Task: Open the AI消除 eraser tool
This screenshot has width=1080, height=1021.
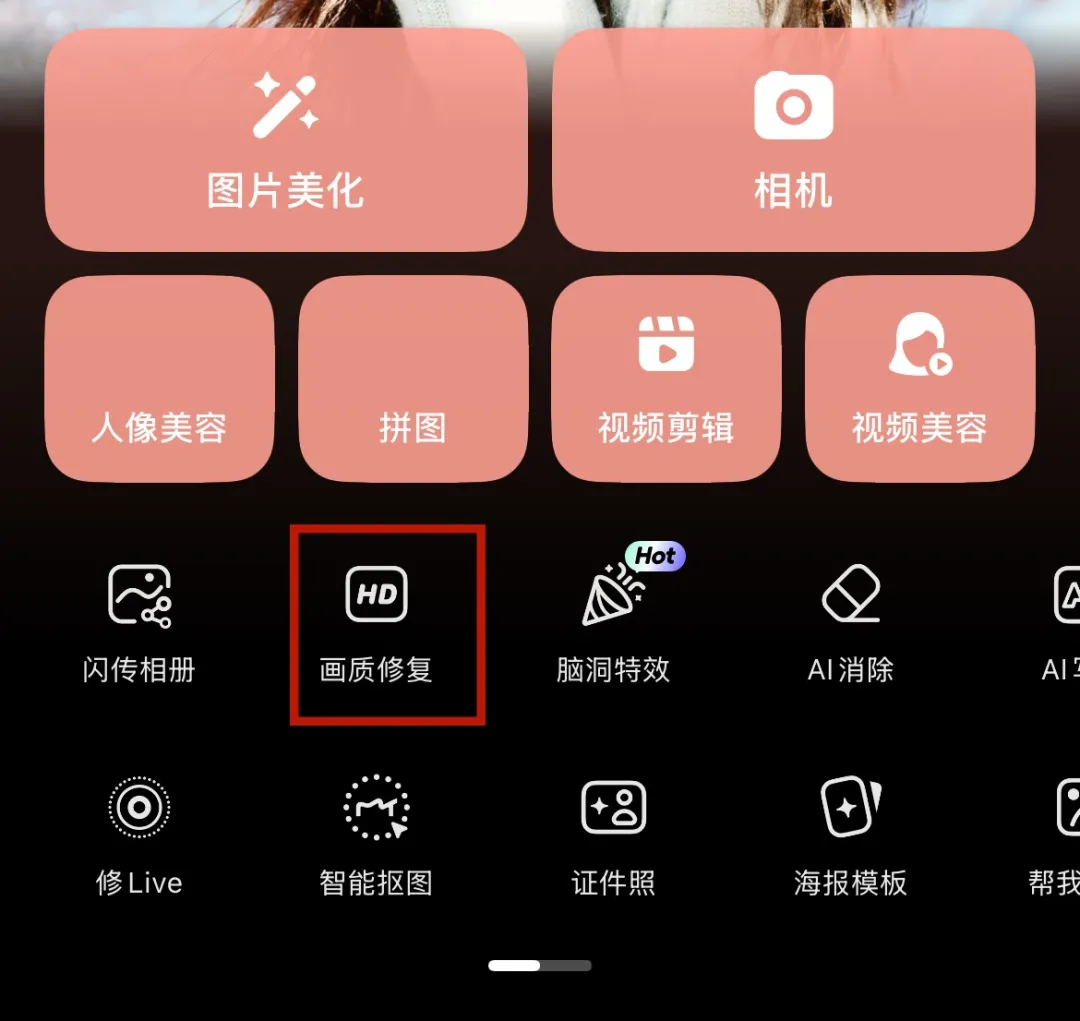Action: [x=850, y=622]
